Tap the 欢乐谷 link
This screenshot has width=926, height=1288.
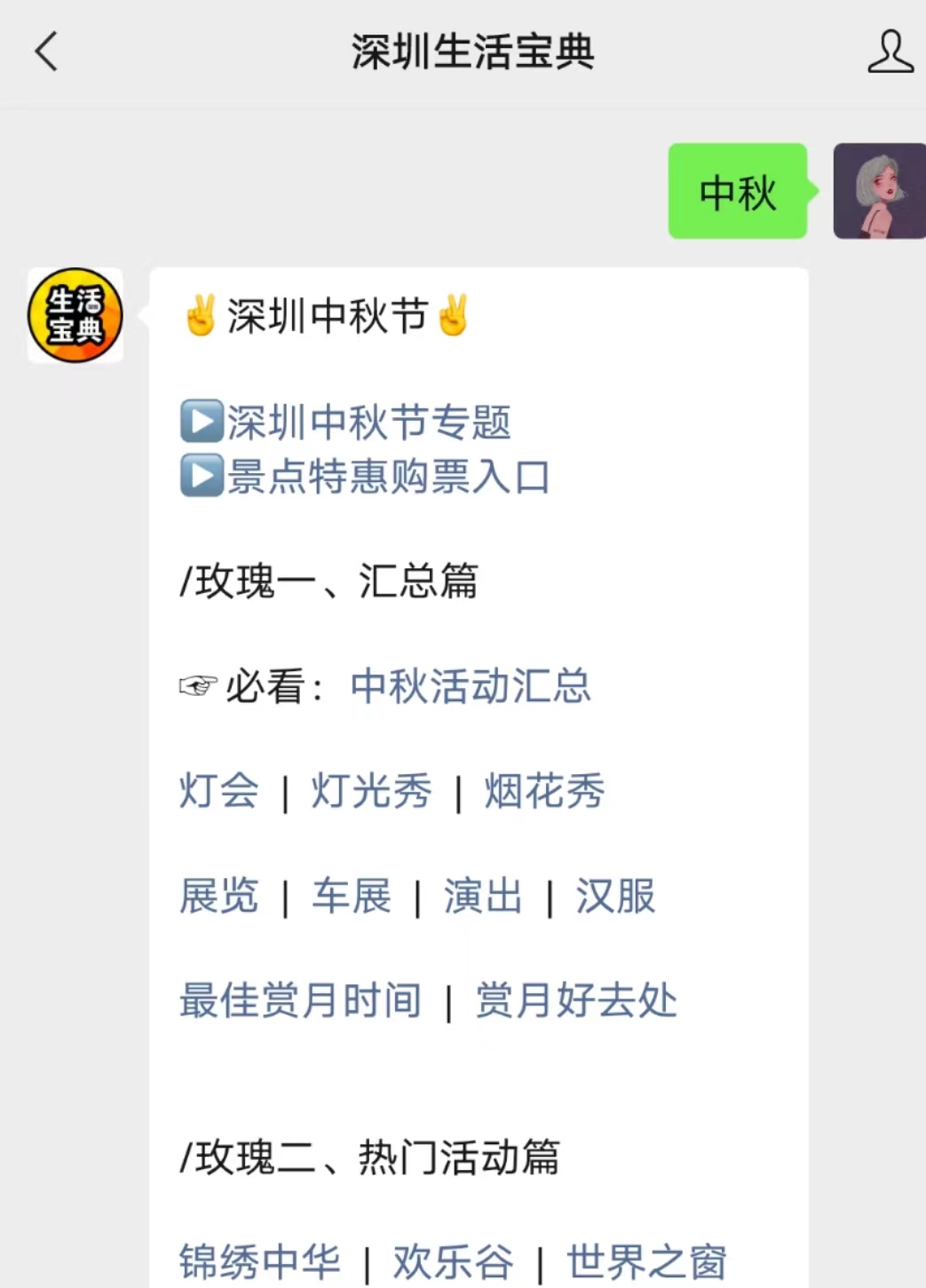click(453, 1261)
